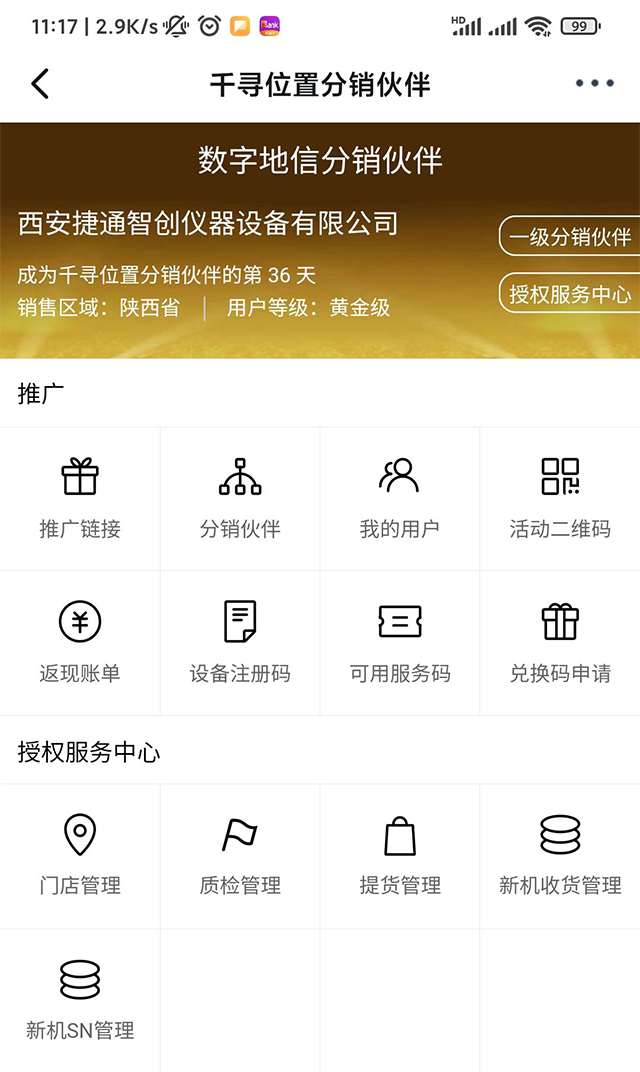
Task: Open 活动二维码
Action: point(560,498)
